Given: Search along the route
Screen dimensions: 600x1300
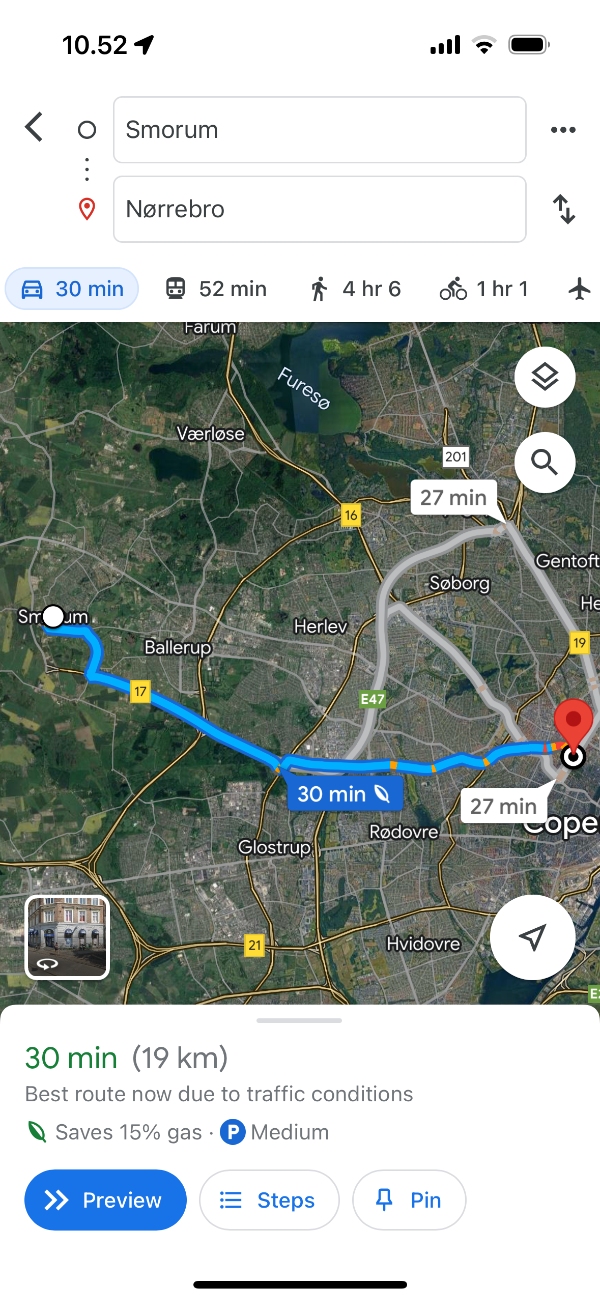Looking at the screenshot, I should [545, 461].
